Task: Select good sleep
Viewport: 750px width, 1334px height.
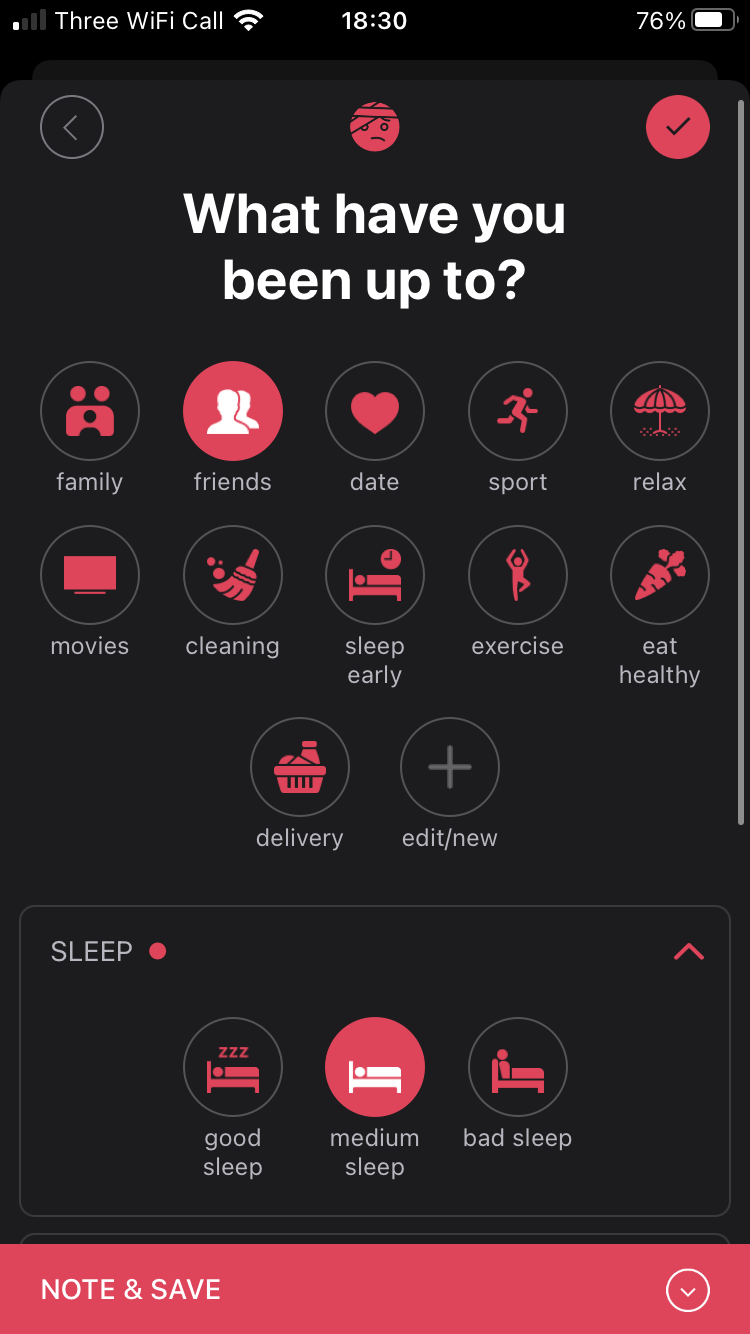Action: pos(233,1067)
